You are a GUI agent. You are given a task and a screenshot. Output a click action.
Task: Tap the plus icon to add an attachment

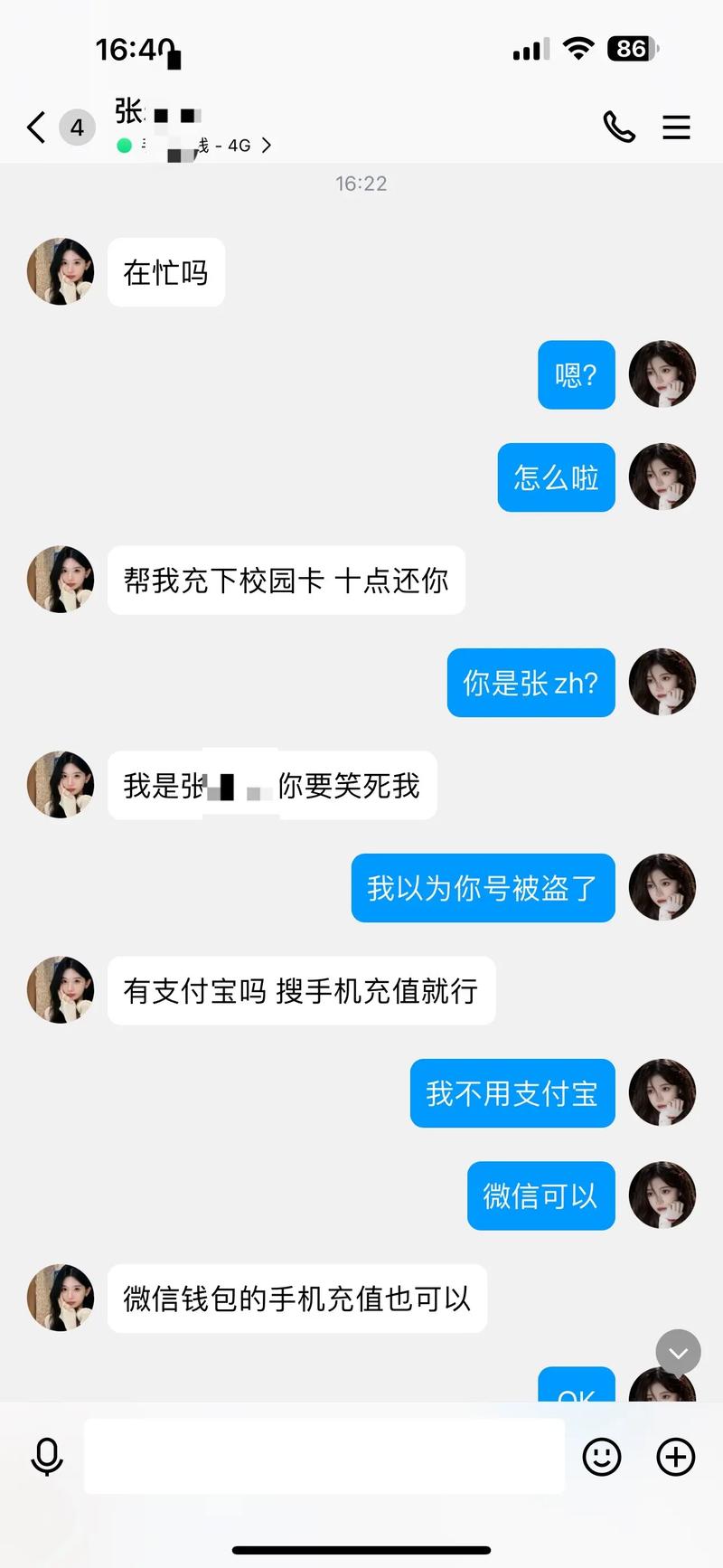[x=674, y=1457]
